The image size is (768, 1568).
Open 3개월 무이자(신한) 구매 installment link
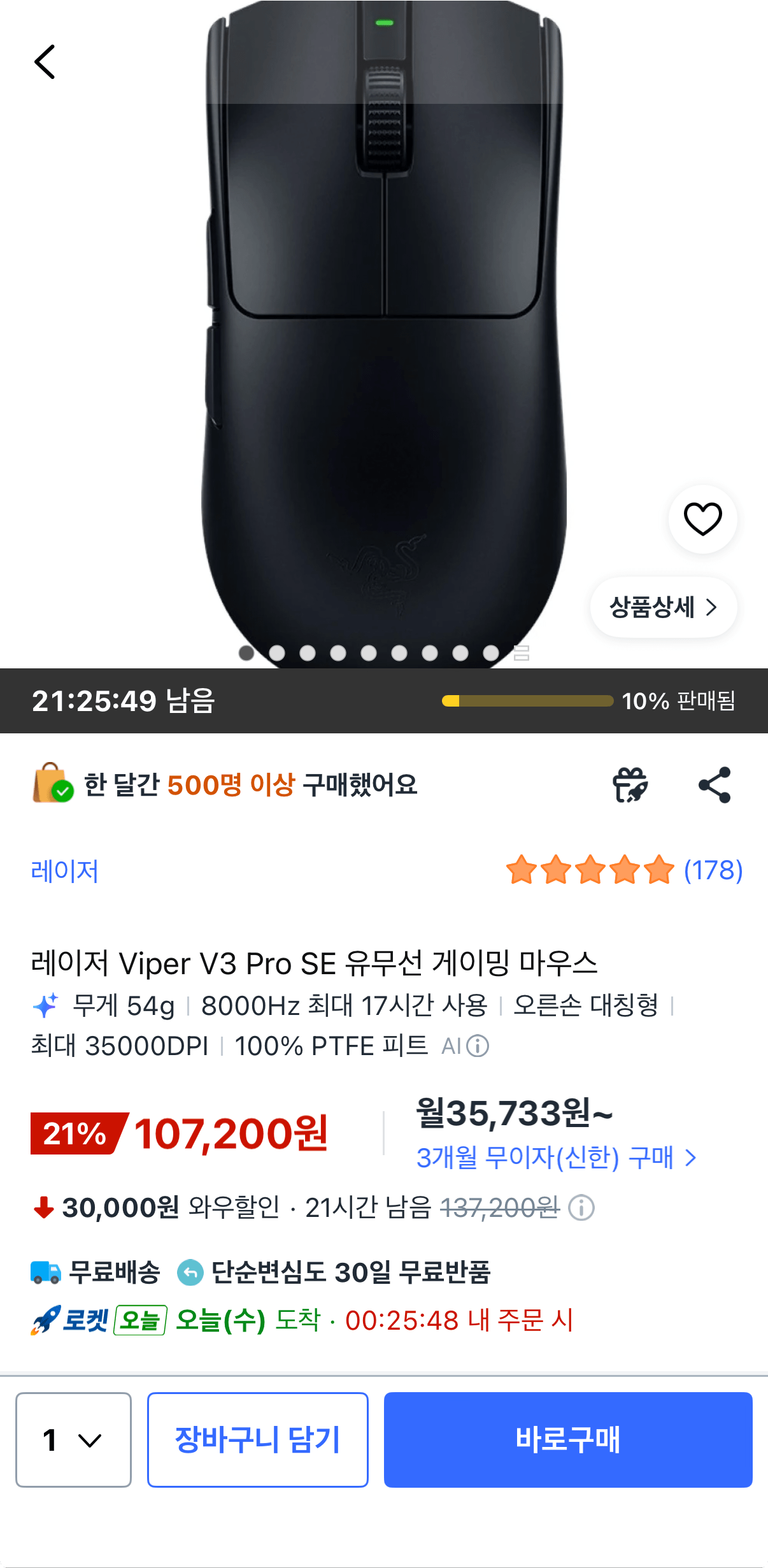557,1157
